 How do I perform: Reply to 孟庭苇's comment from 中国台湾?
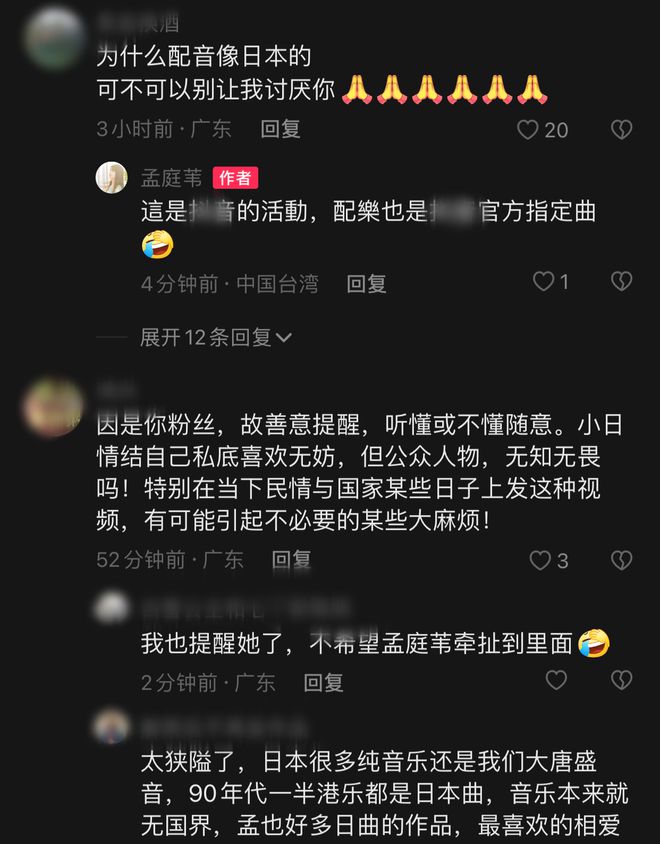(366, 284)
